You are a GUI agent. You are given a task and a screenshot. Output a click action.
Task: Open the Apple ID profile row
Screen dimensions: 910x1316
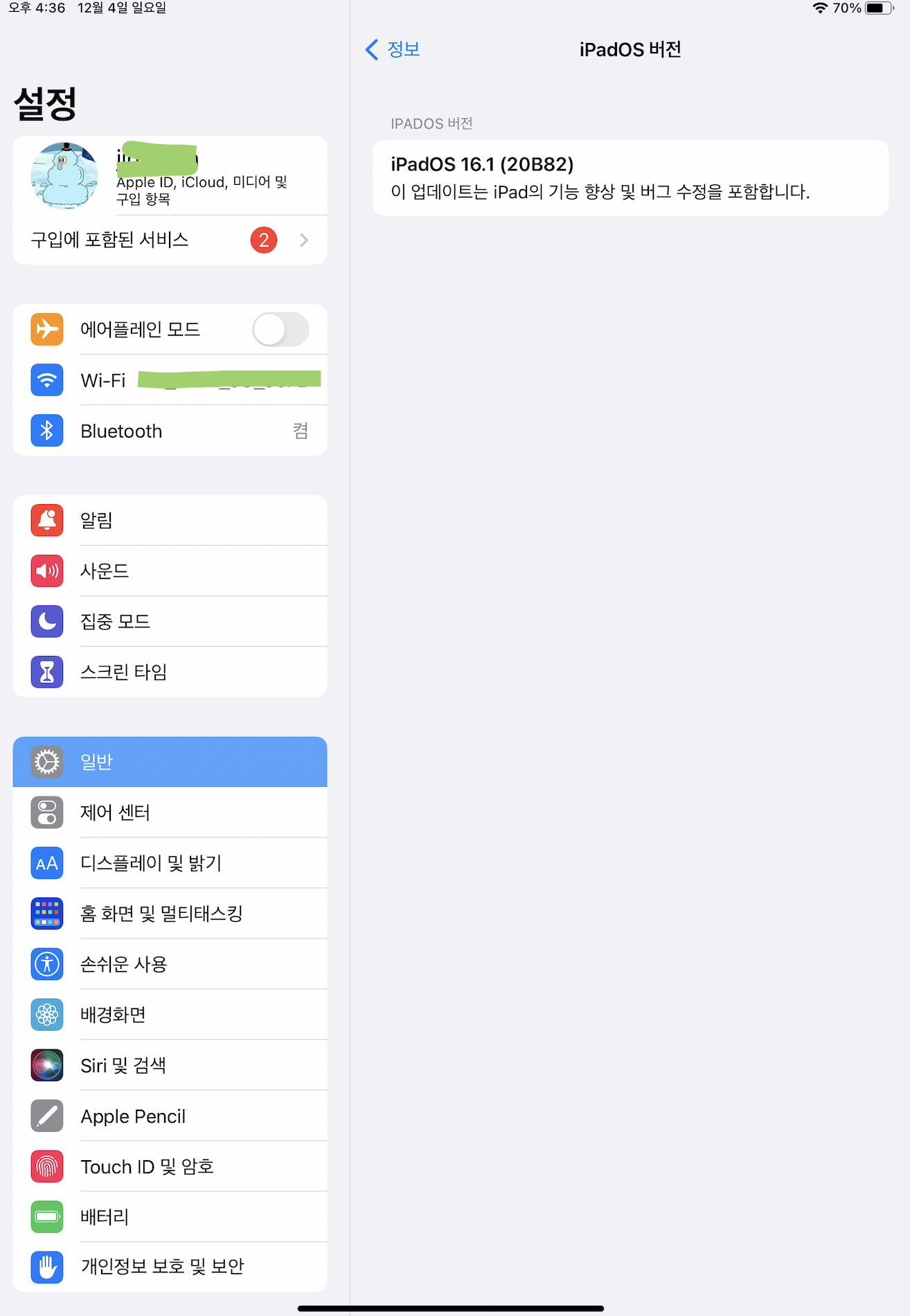[170, 176]
